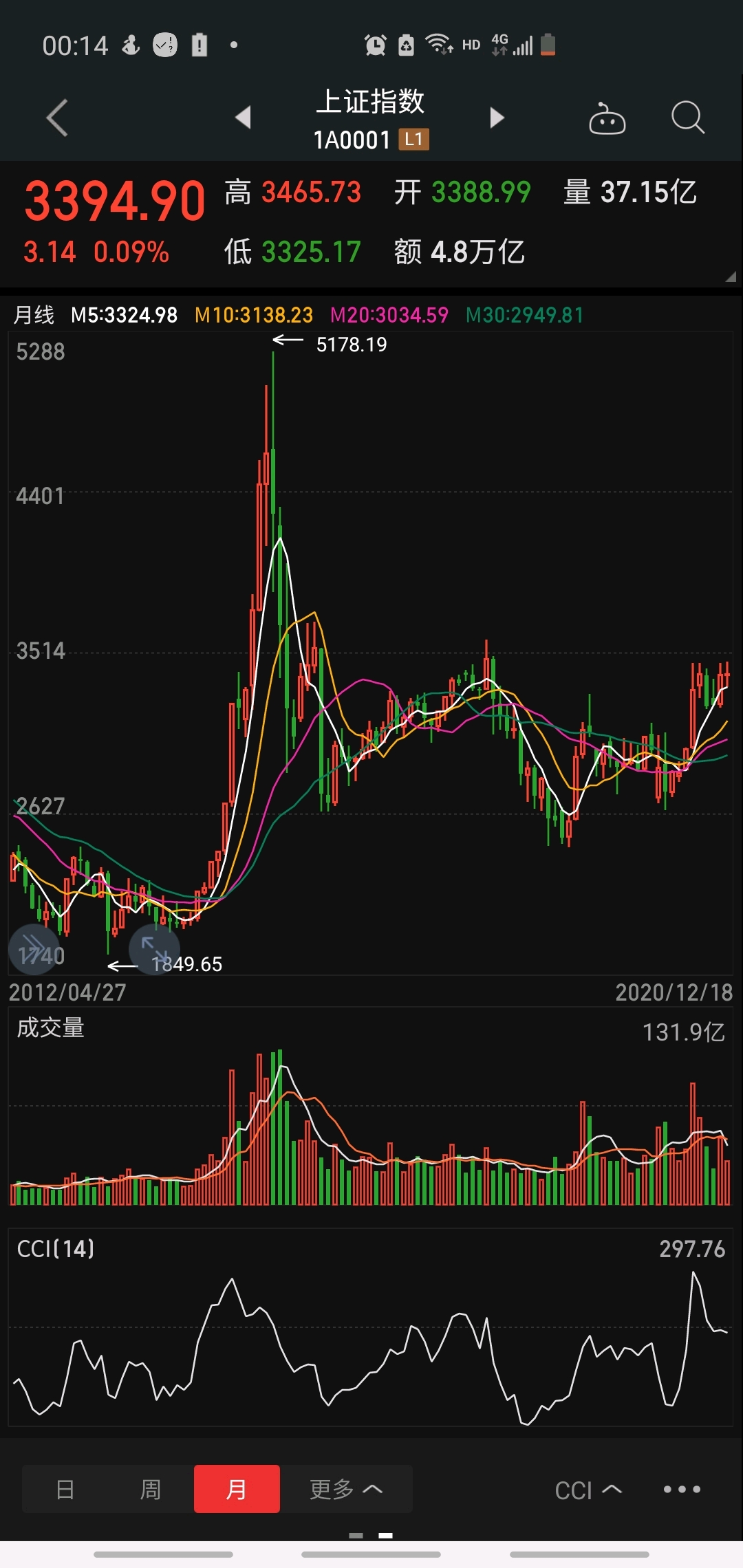
Task: Open the three-dot more options menu
Action: pyautogui.click(x=682, y=1490)
